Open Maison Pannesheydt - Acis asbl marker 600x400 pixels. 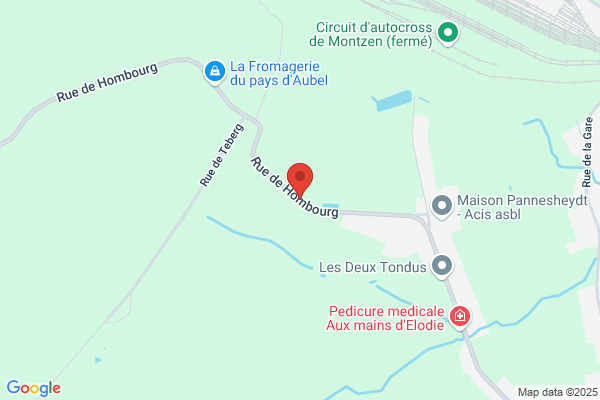click(x=442, y=207)
